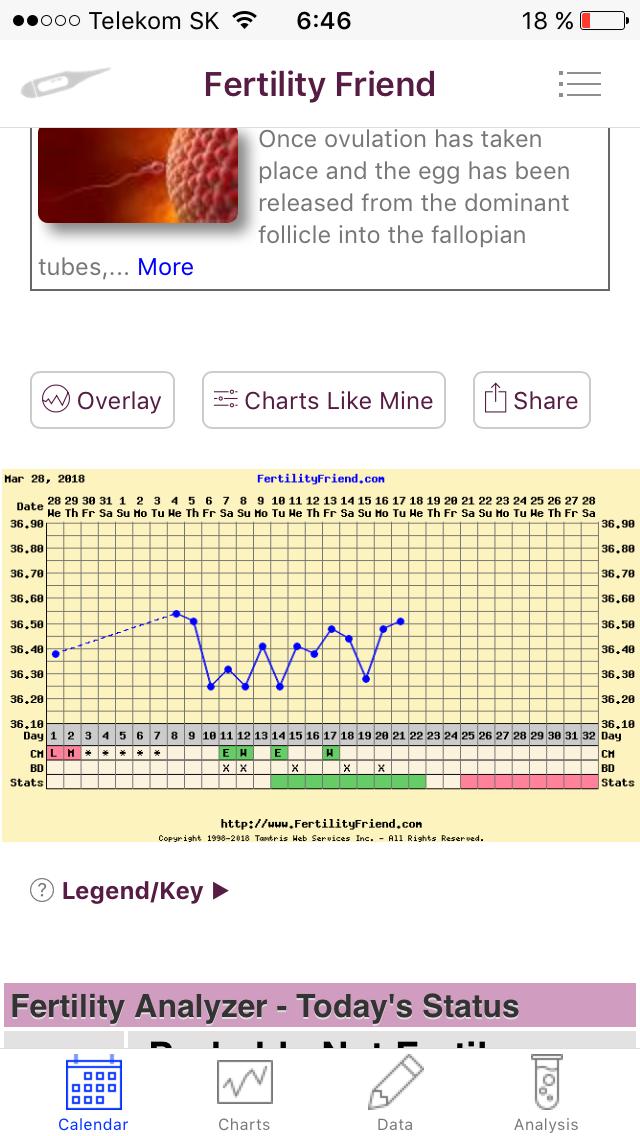This screenshot has height=1136, width=640.
Task: Share this fertility chart
Action: [x=531, y=400]
